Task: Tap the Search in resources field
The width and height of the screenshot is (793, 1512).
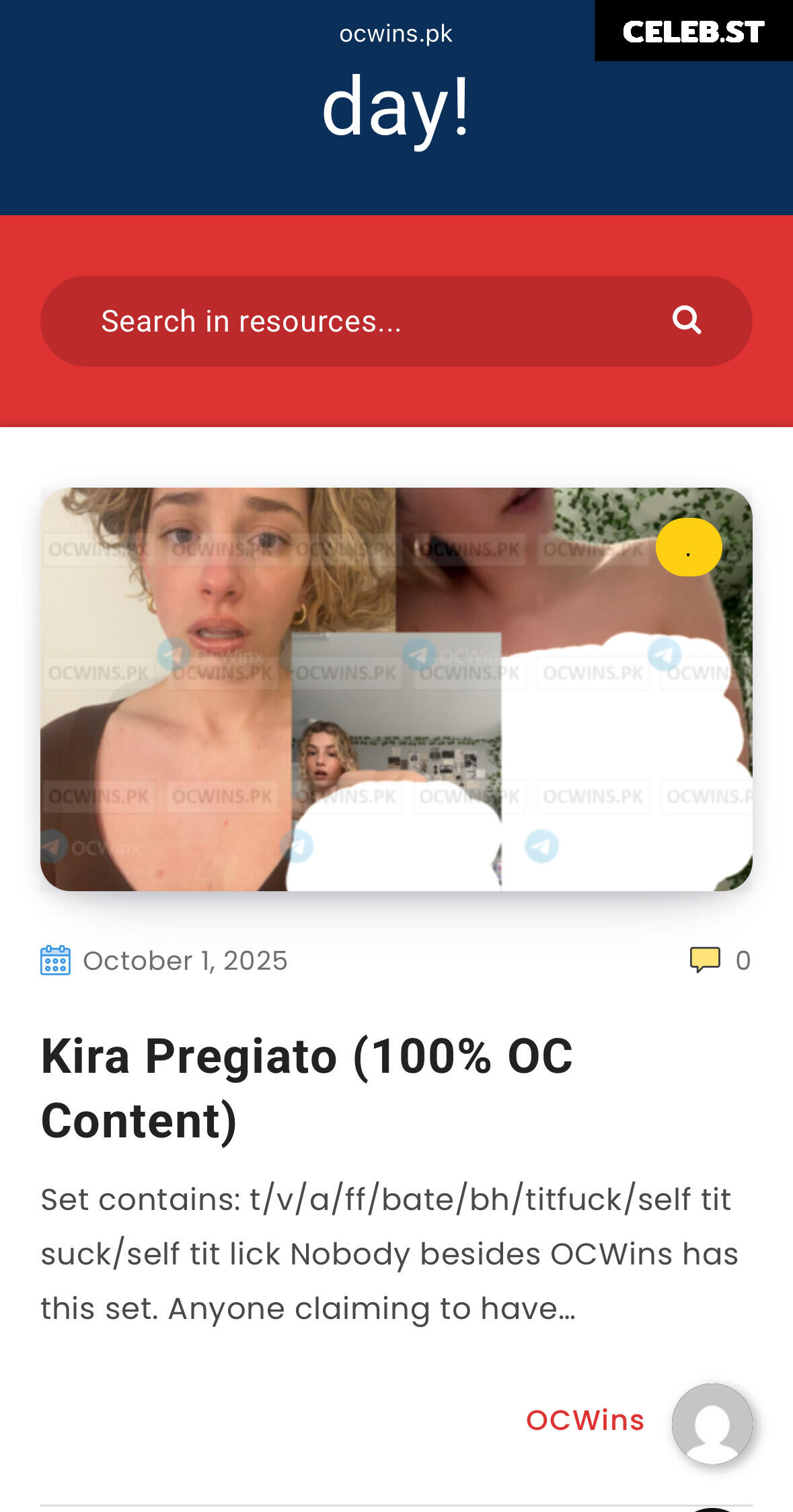Action: (x=396, y=321)
